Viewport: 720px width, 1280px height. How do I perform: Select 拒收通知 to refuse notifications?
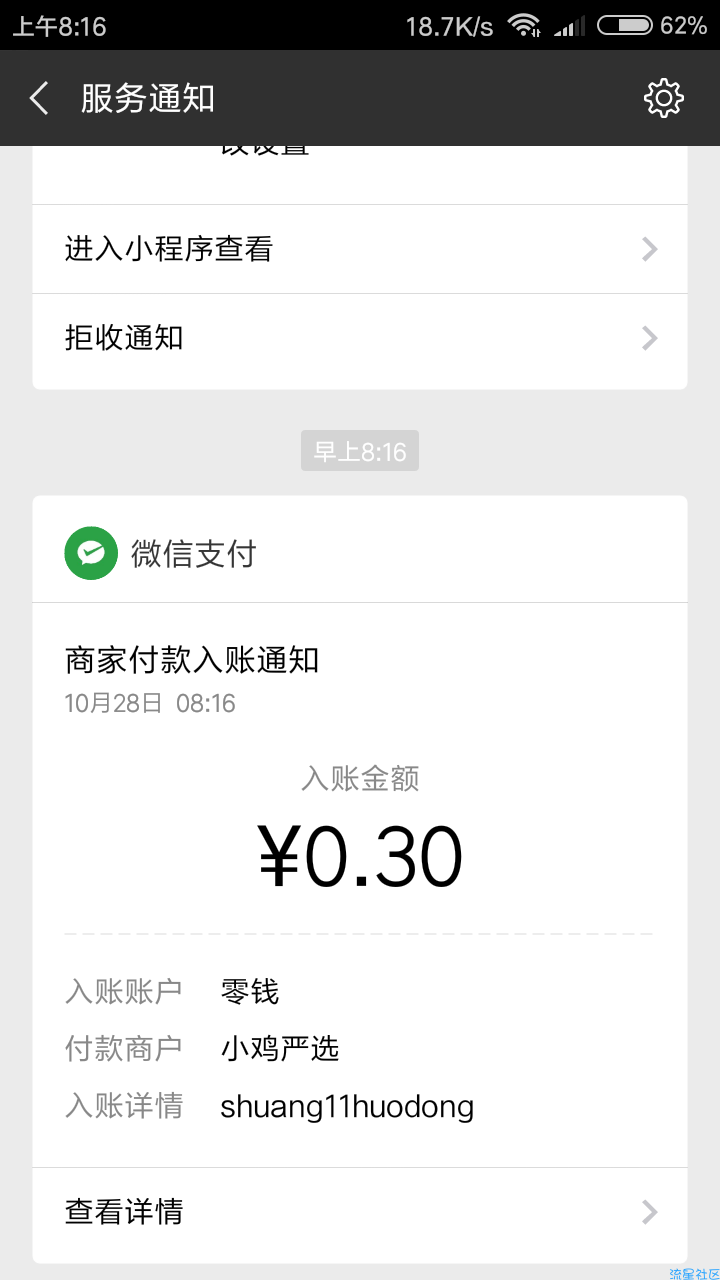click(x=360, y=338)
